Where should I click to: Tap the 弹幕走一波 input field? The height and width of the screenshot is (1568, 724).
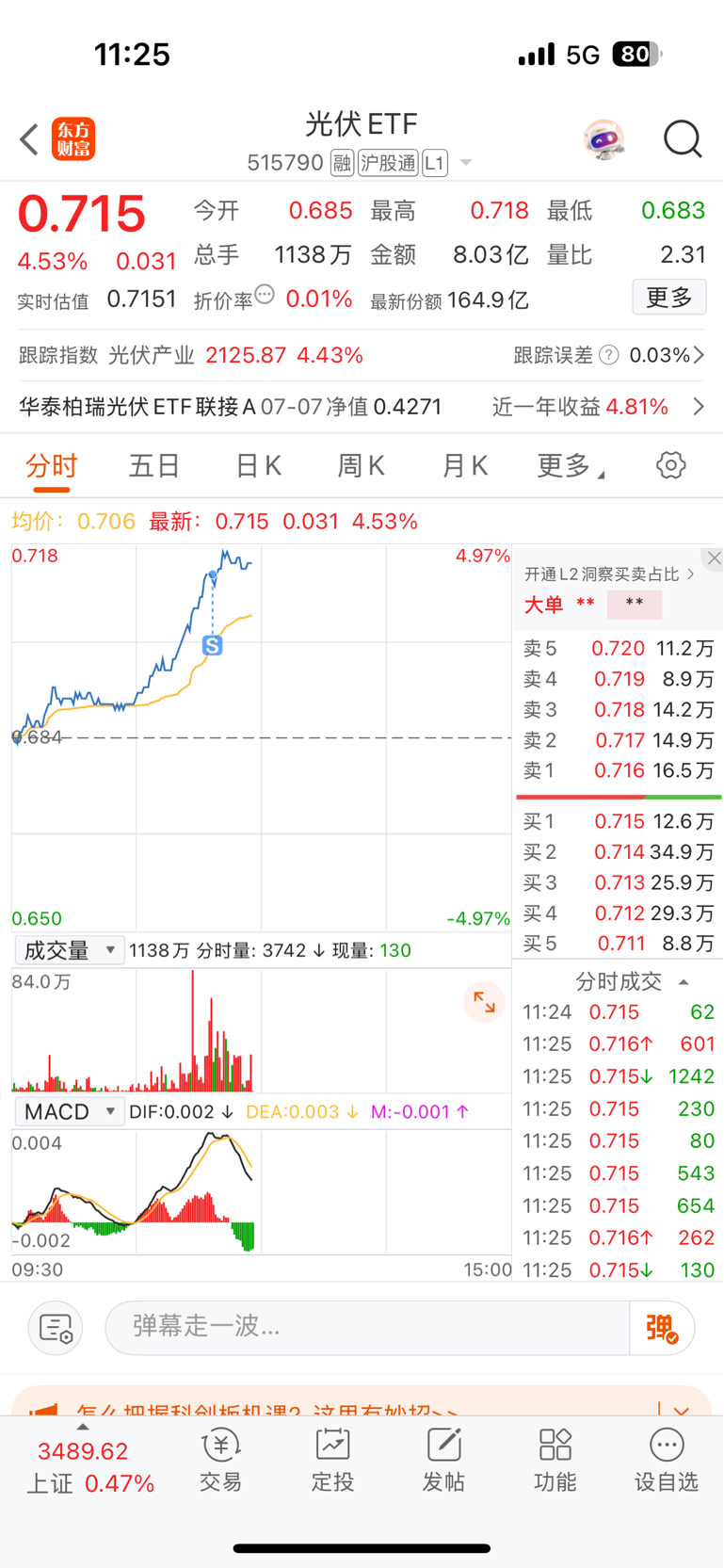[x=367, y=1328]
